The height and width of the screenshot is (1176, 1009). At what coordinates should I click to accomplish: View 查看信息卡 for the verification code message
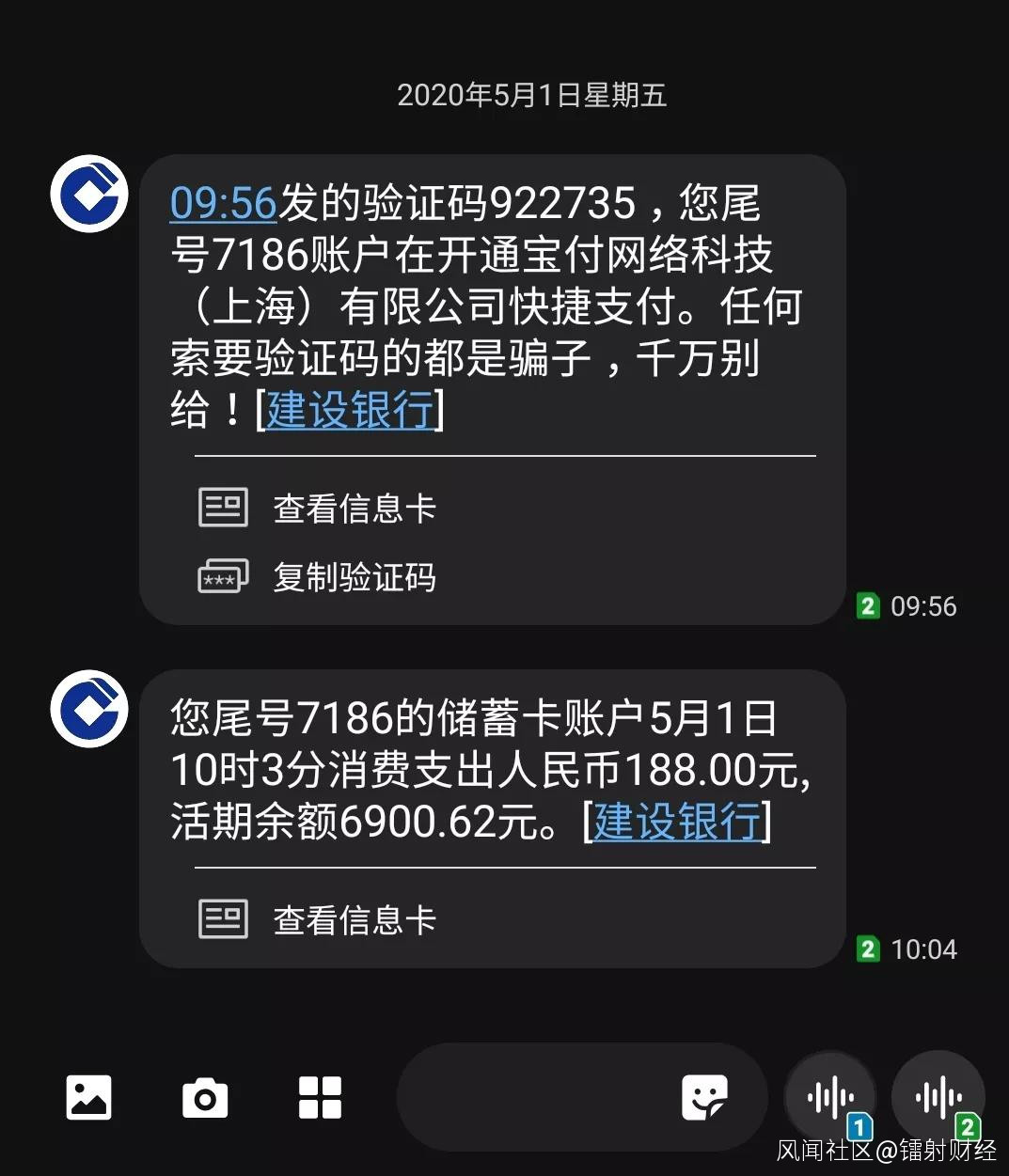pos(354,509)
